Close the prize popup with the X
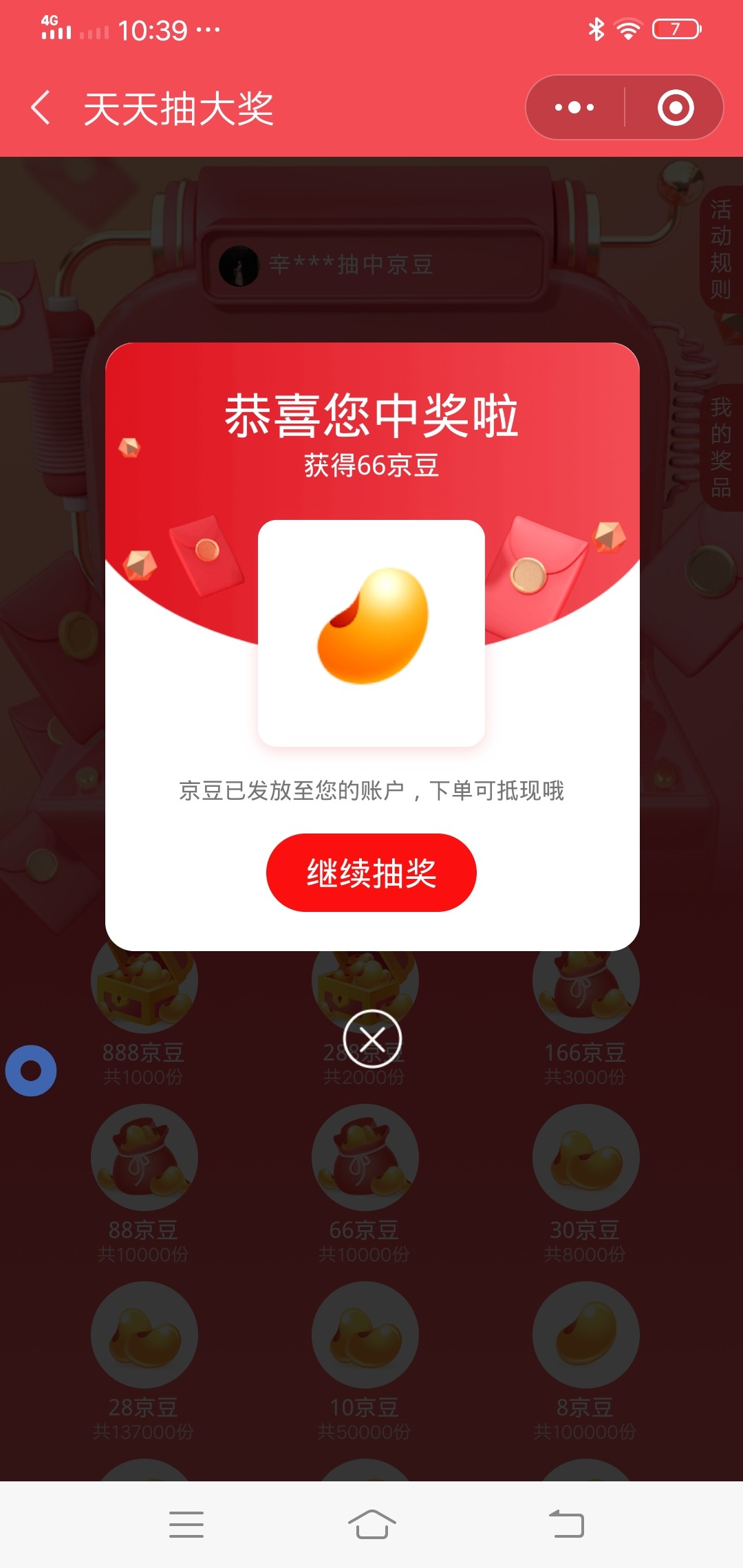 [x=372, y=1038]
